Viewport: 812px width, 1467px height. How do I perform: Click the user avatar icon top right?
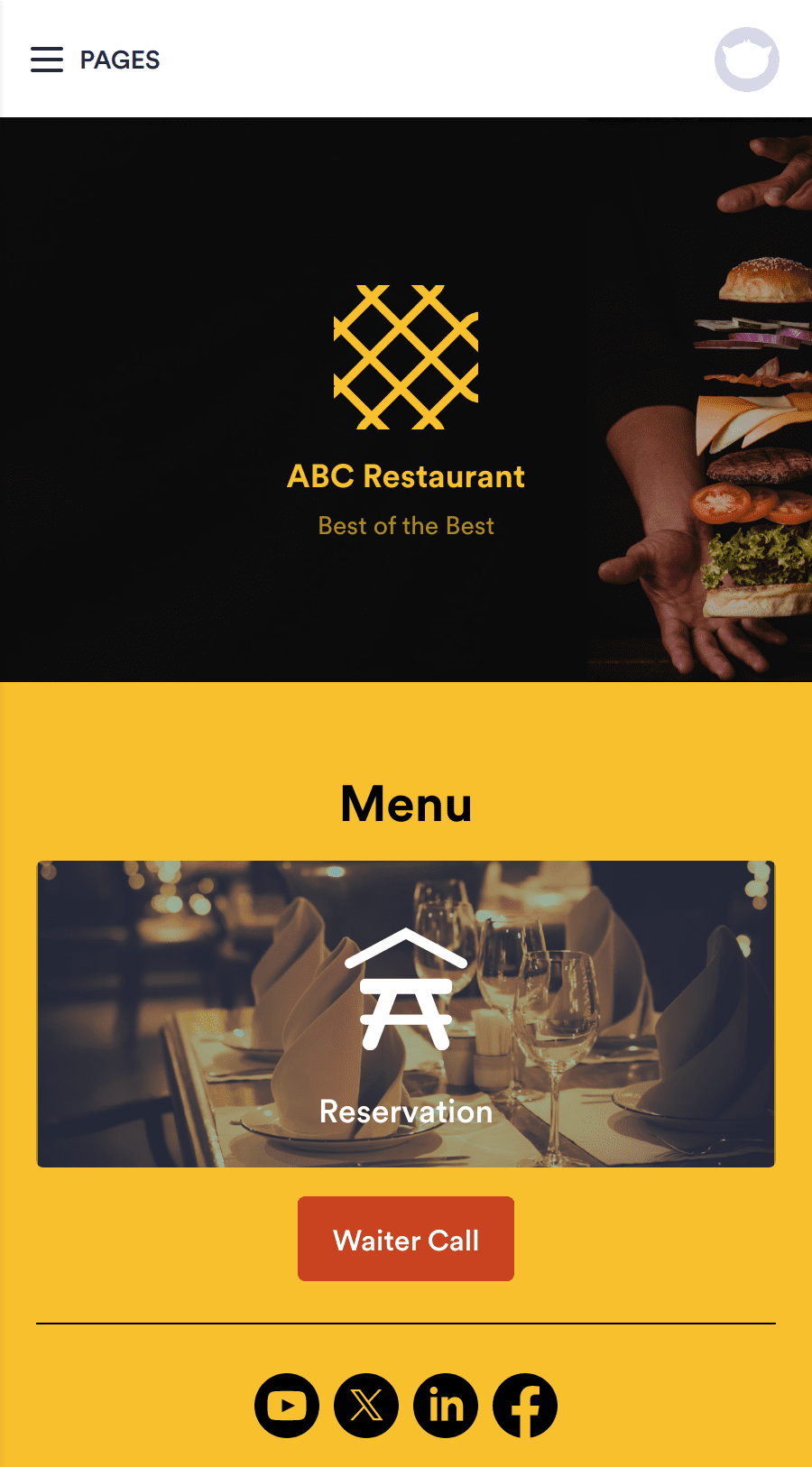pos(746,59)
